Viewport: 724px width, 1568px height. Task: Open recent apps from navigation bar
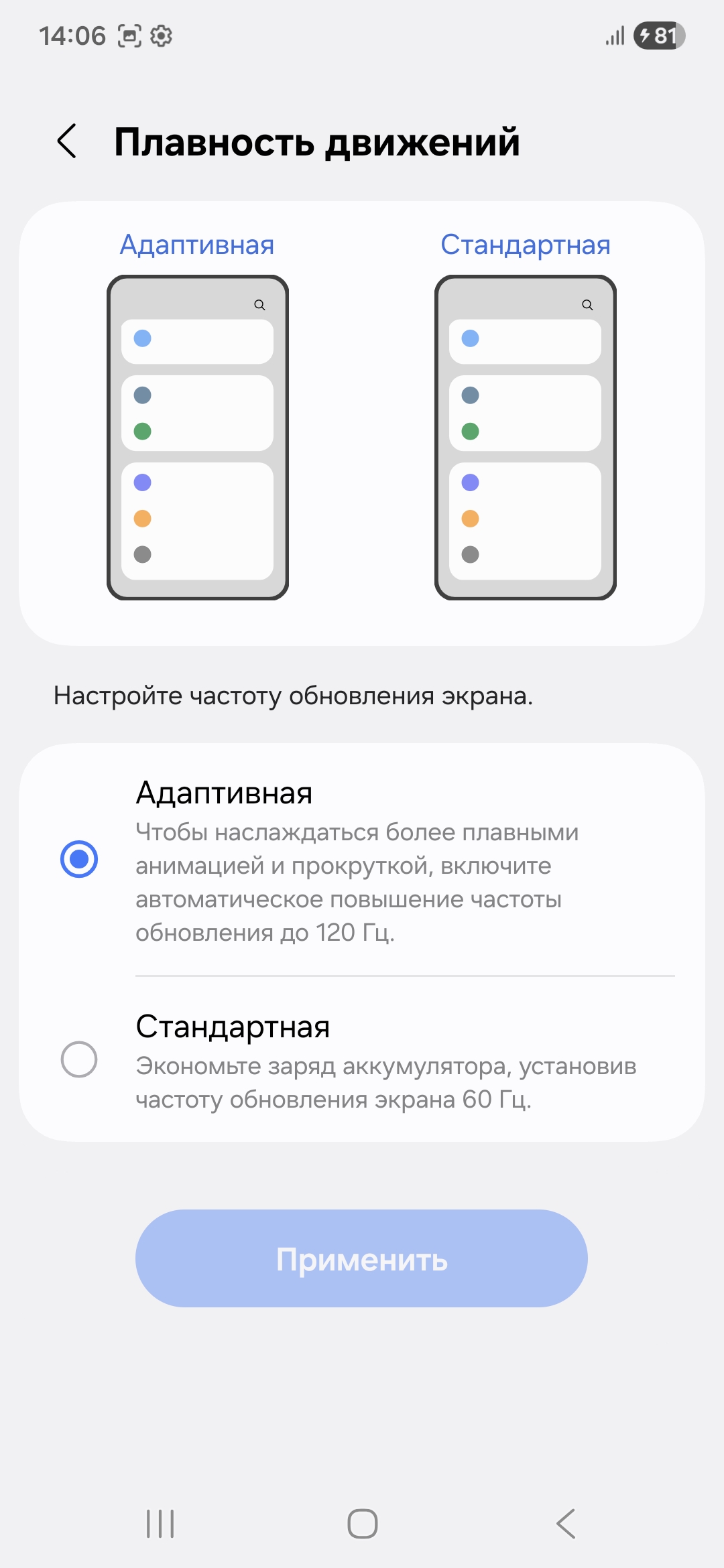pyautogui.click(x=160, y=1524)
